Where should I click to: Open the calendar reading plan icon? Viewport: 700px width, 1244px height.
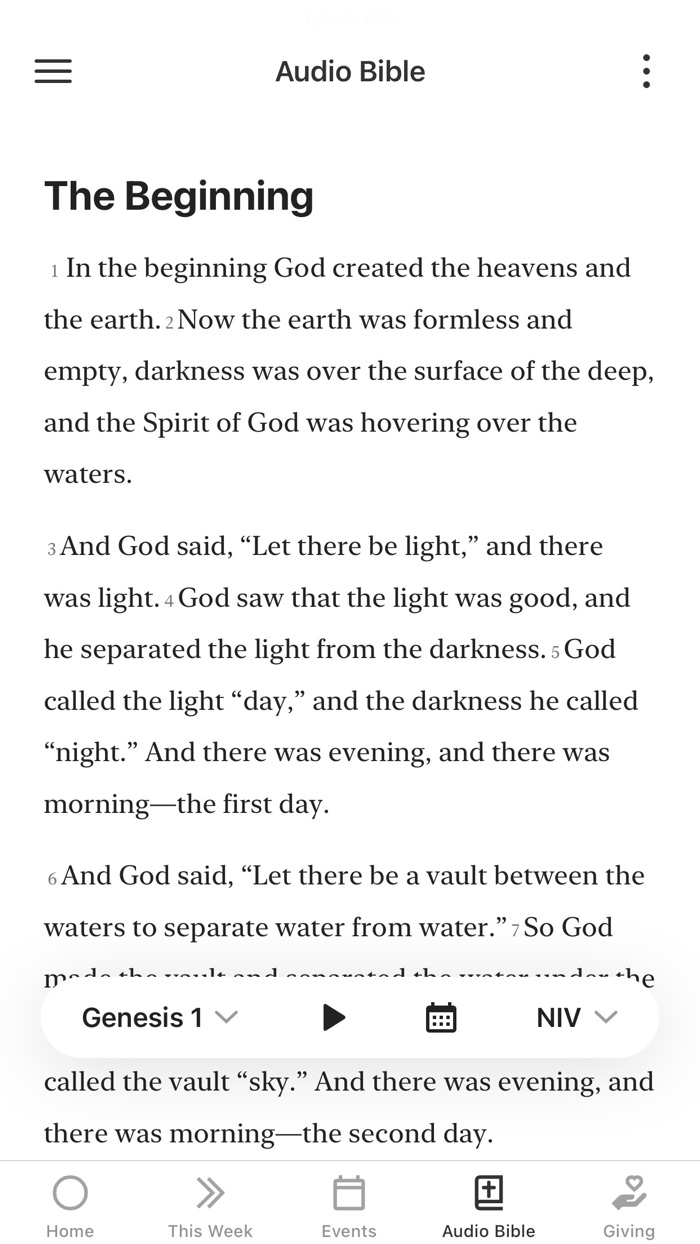click(441, 1018)
